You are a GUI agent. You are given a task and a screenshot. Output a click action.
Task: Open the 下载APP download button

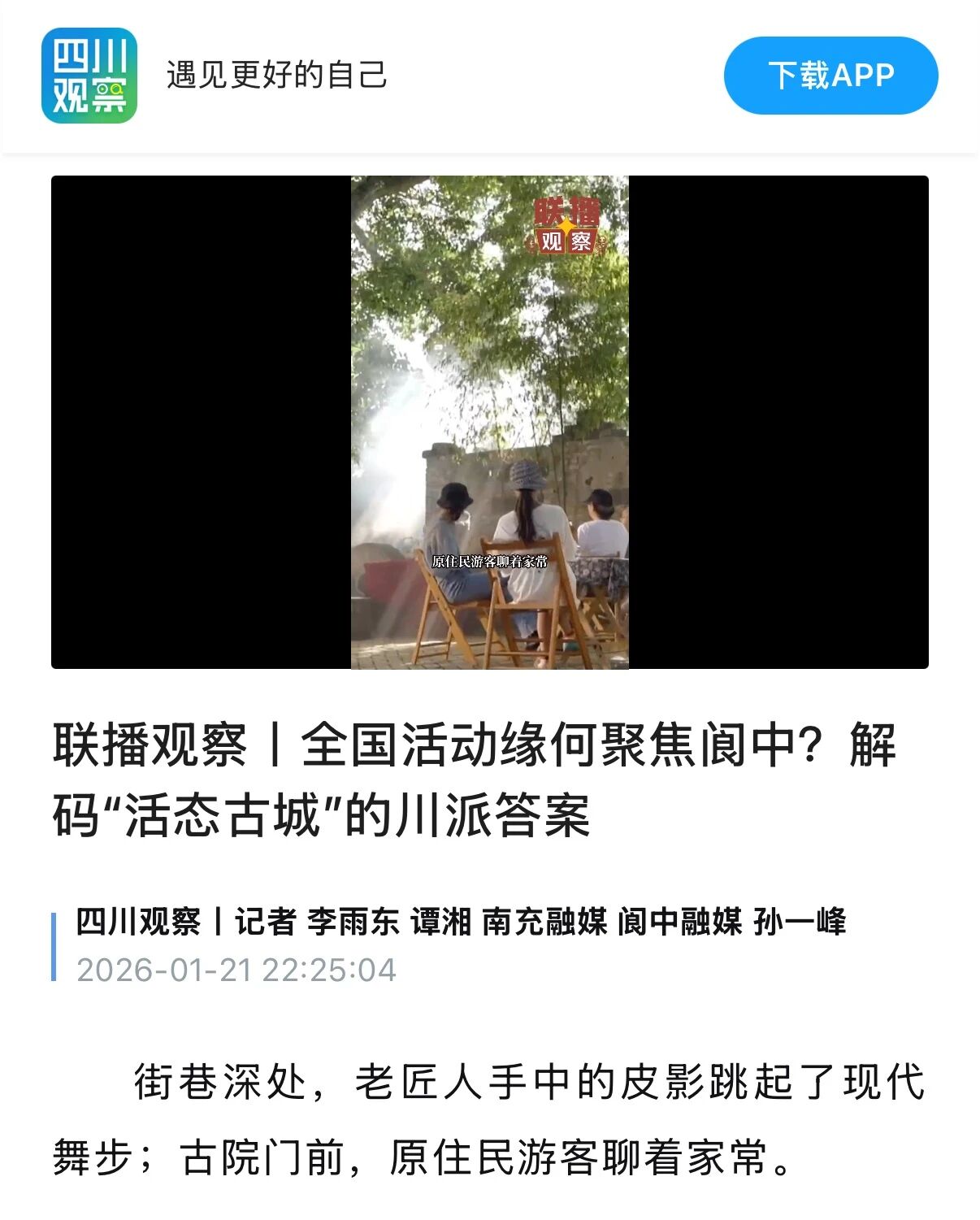point(830,76)
